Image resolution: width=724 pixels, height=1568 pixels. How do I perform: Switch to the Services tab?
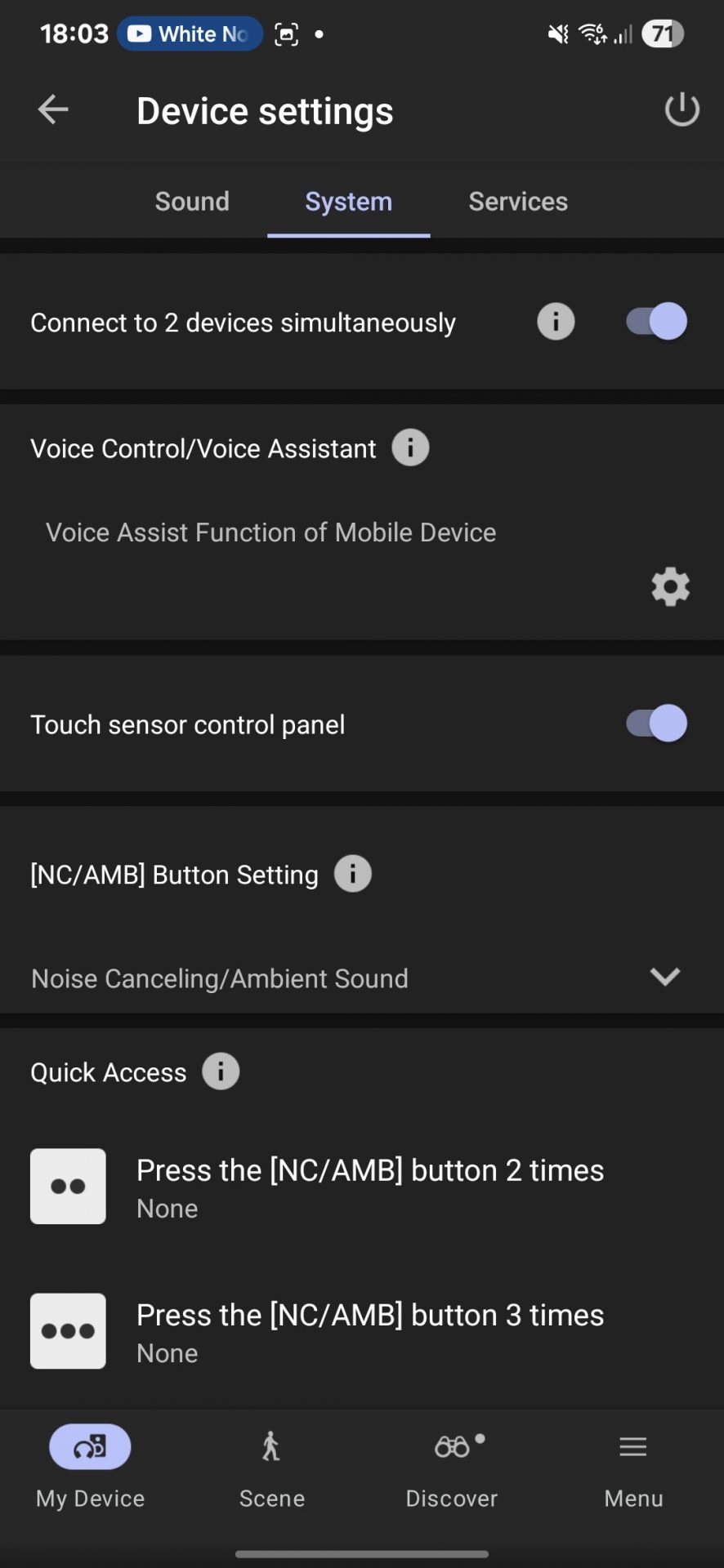pos(518,202)
